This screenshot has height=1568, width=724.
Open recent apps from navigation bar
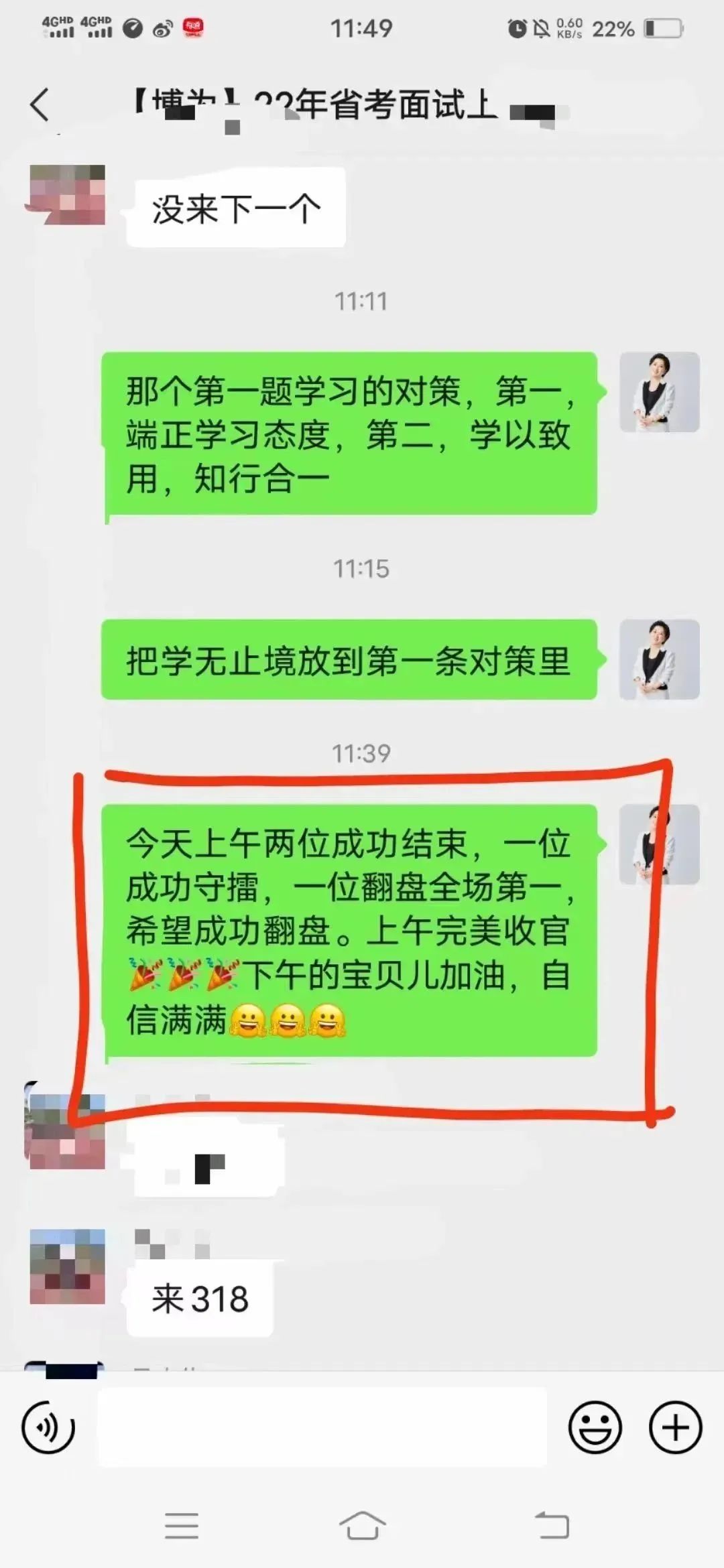[x=181, y=1526]
